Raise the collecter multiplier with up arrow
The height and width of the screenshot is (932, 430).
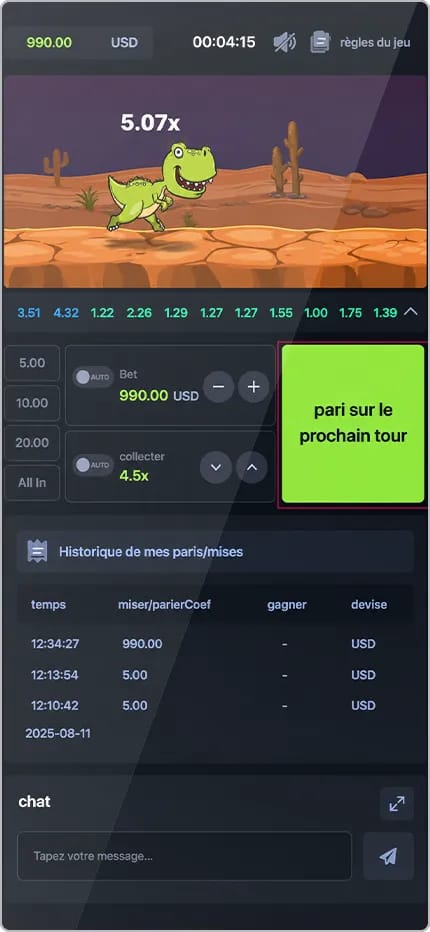pos(252,468)
